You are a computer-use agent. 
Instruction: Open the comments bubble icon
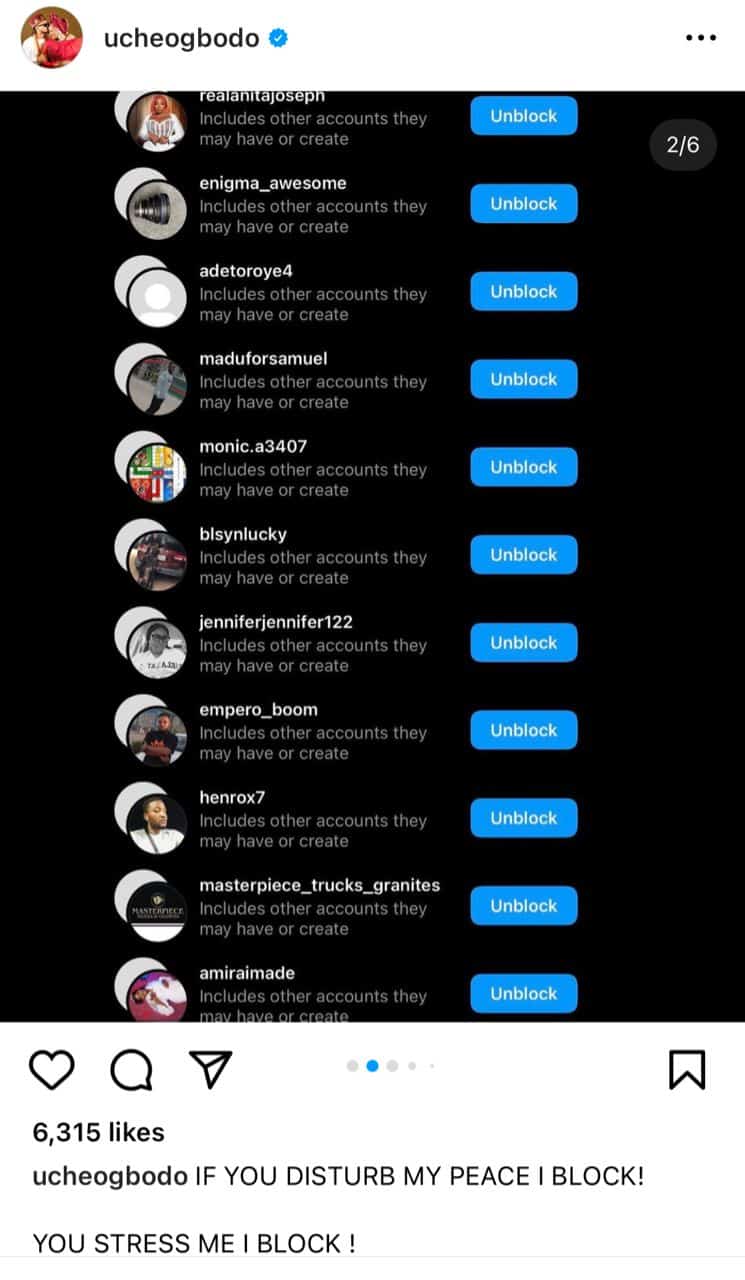tap(131, 1070)
